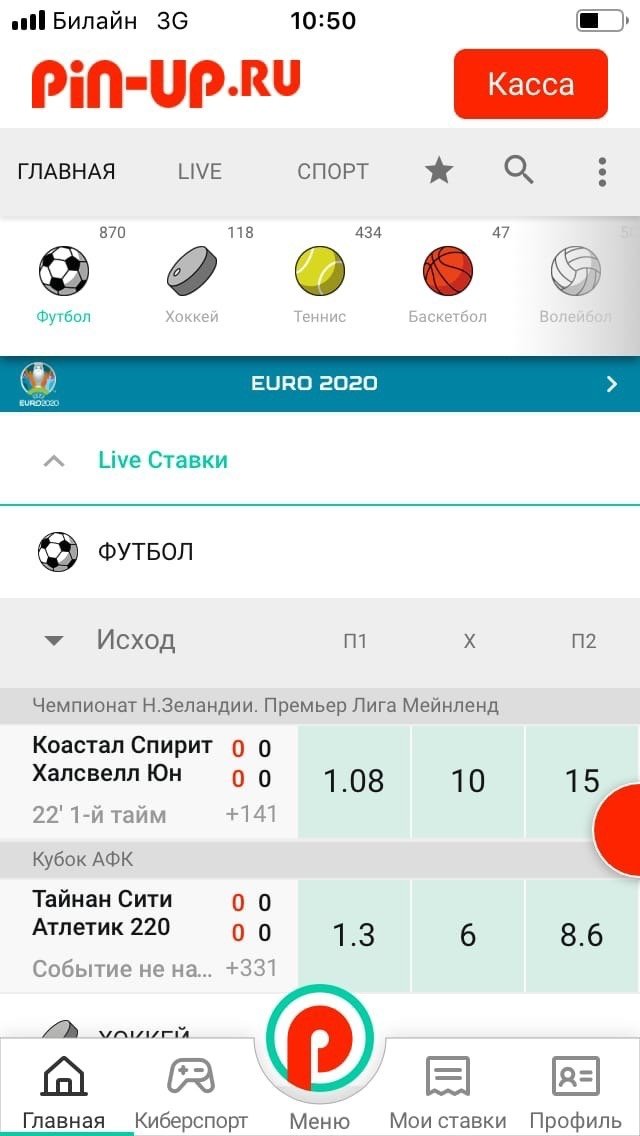The height and width of the screenshot is (1136, 640).
Task: Open the search magnifier
Action: [x=518, y=171]
